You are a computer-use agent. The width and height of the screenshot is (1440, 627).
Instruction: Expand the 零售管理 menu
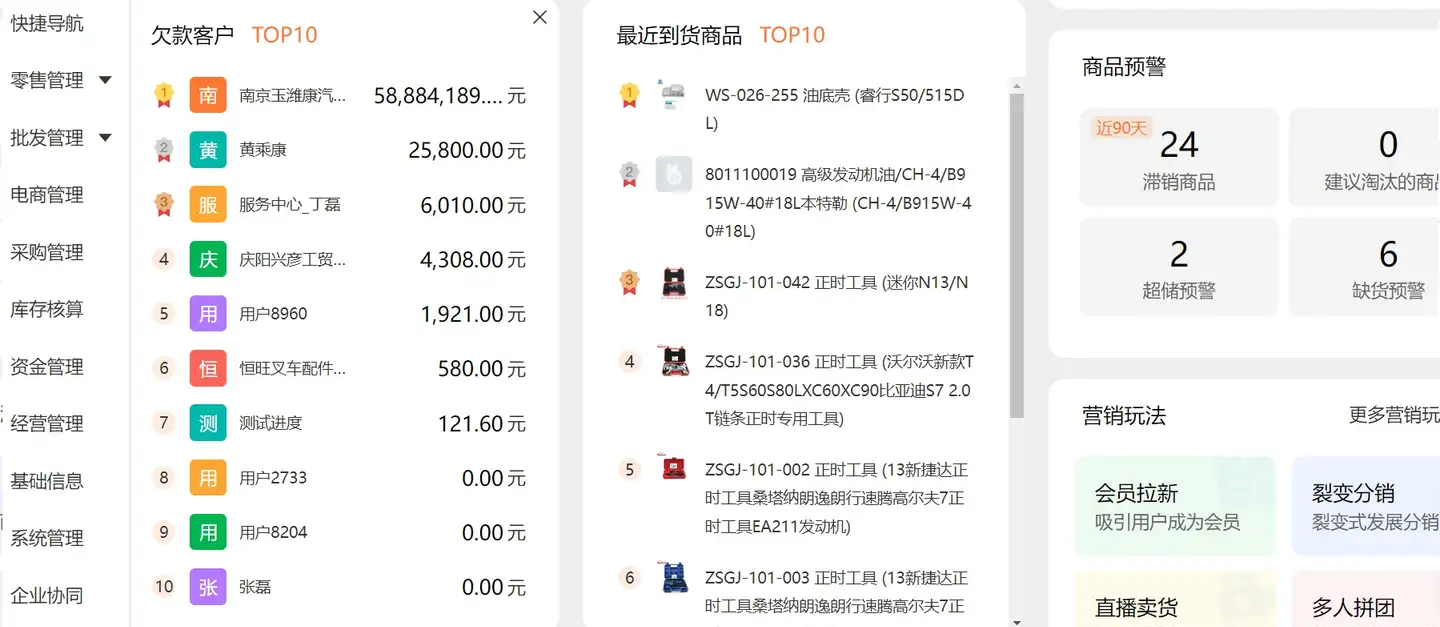(x=60, y=81)
